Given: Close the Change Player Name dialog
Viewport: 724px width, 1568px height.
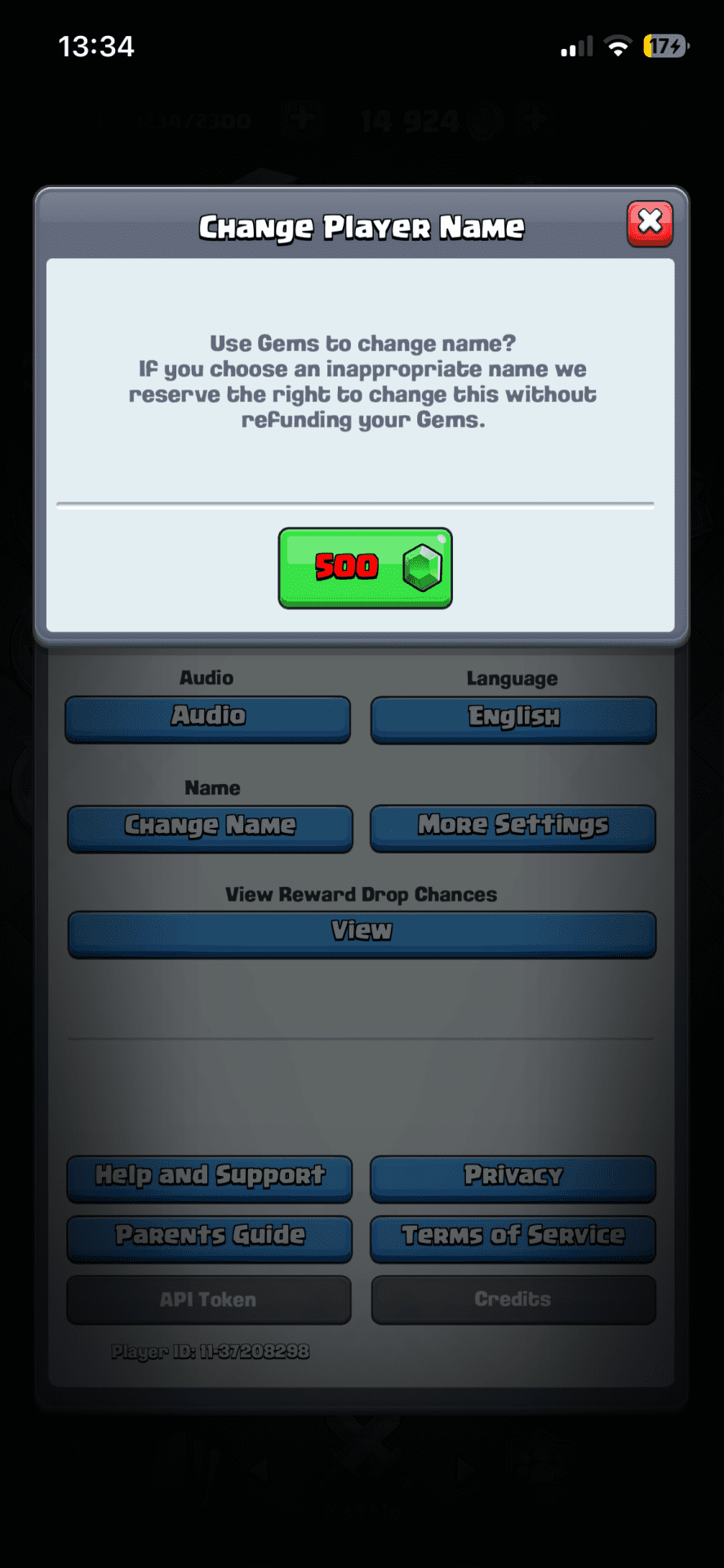Looking at the screenshot, I should 650,223.
